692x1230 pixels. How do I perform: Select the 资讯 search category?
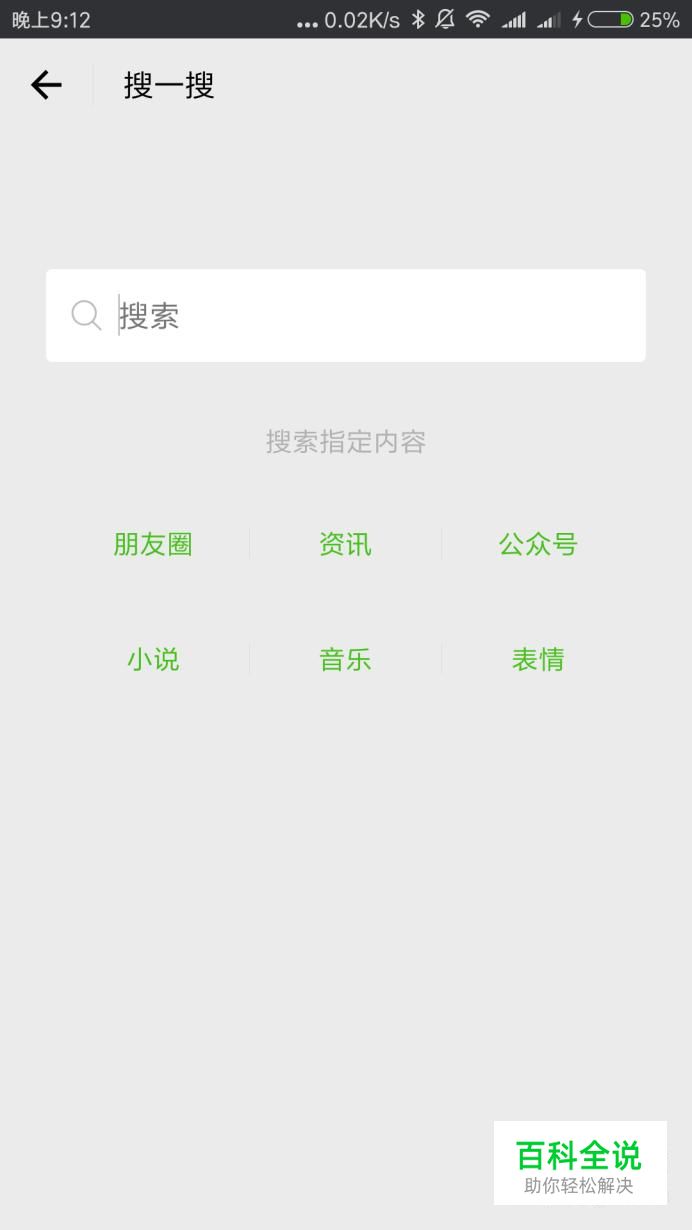[x=345, y=544]
